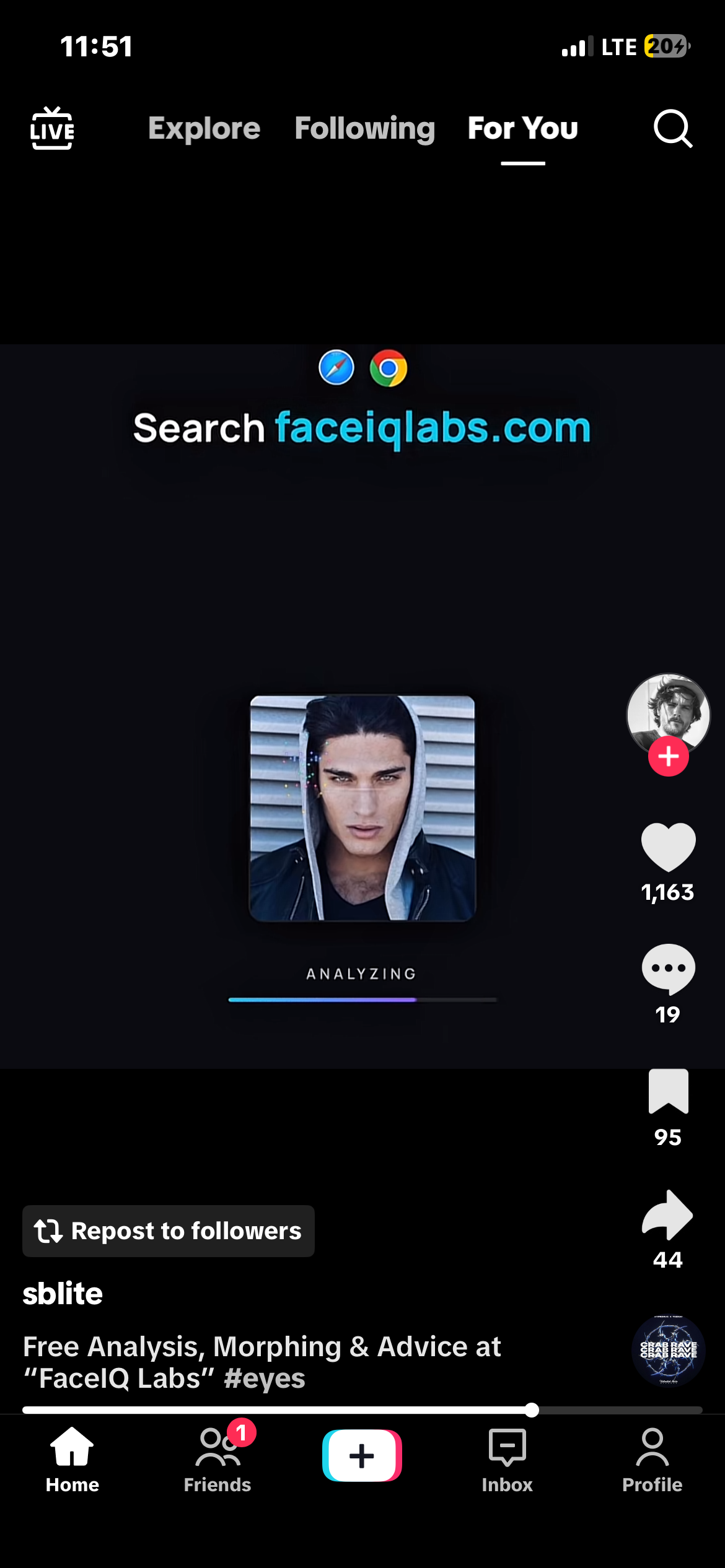The image size is (725, 1568).
Task: Open the search magnifier icon
Action: click(672, 129)
